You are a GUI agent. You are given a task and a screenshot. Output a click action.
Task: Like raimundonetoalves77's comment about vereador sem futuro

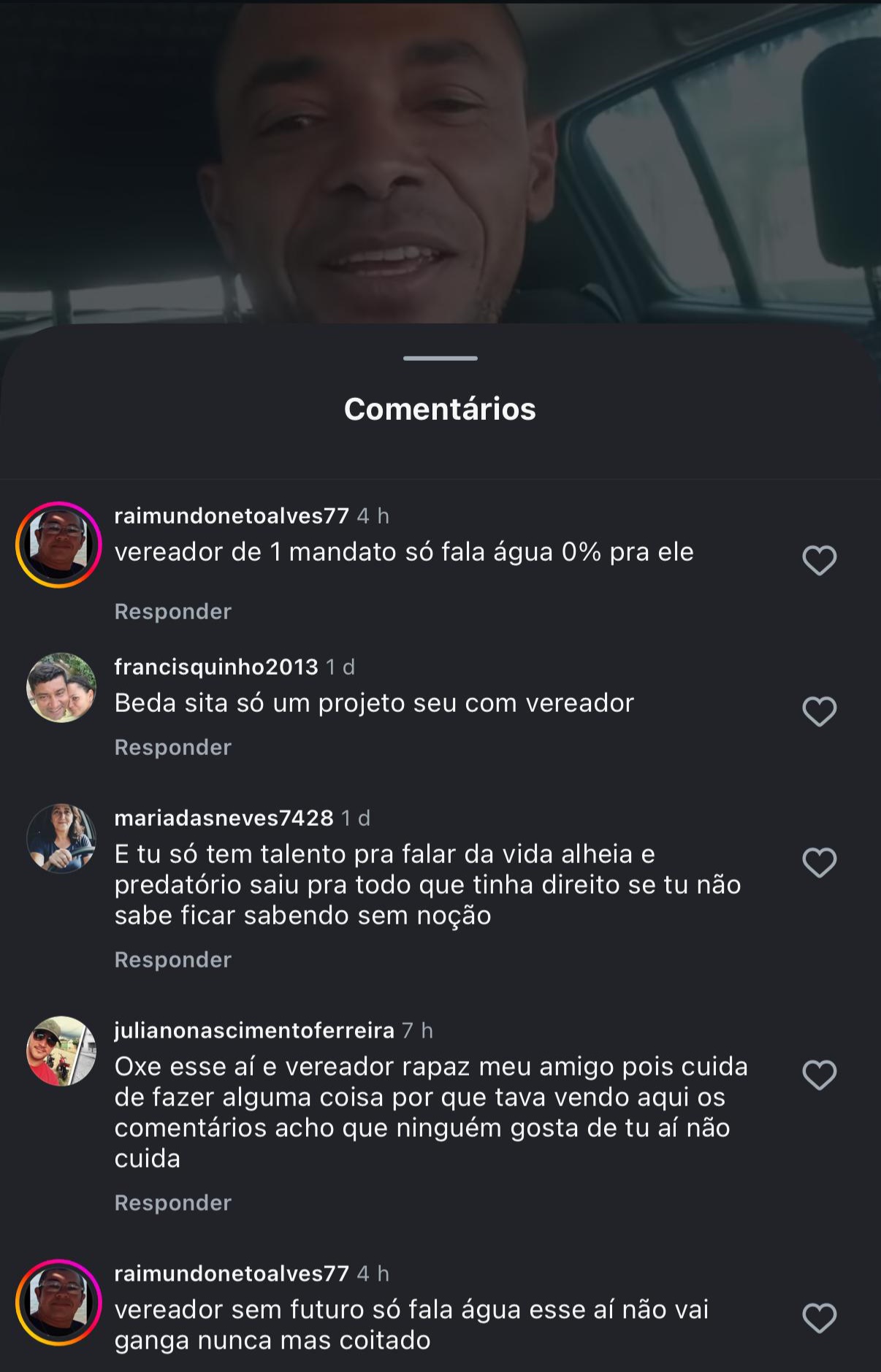click(x=819, y=1318)
